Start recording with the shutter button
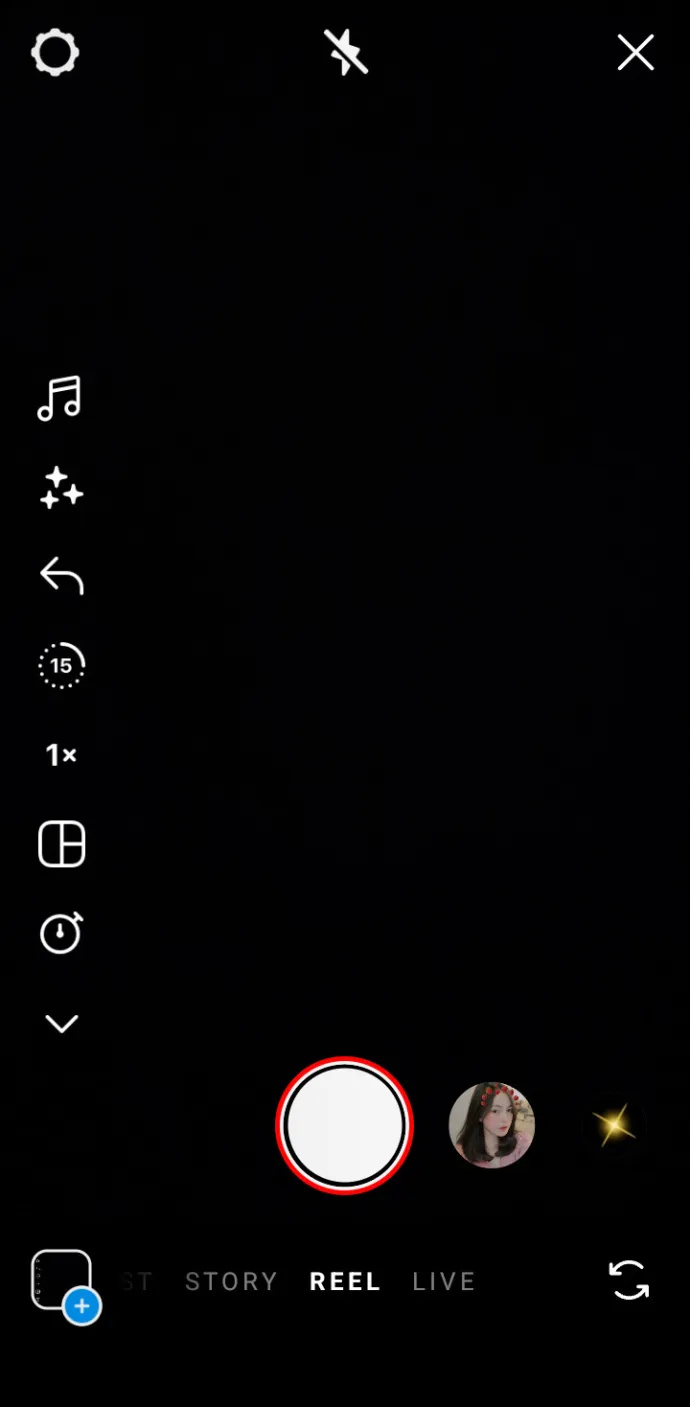The height and width of the screenshot is (1407, 690). click(x=344, y=1126)
